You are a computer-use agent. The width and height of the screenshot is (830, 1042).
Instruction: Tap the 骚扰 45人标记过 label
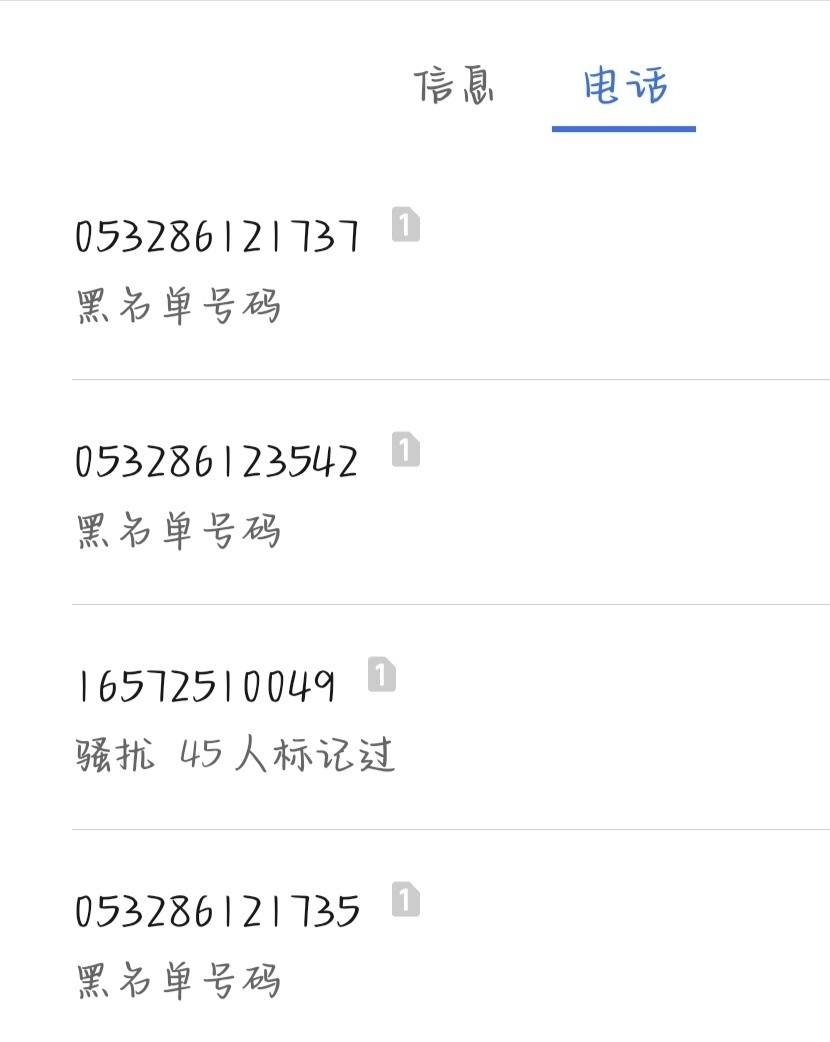tap(236, 756)
